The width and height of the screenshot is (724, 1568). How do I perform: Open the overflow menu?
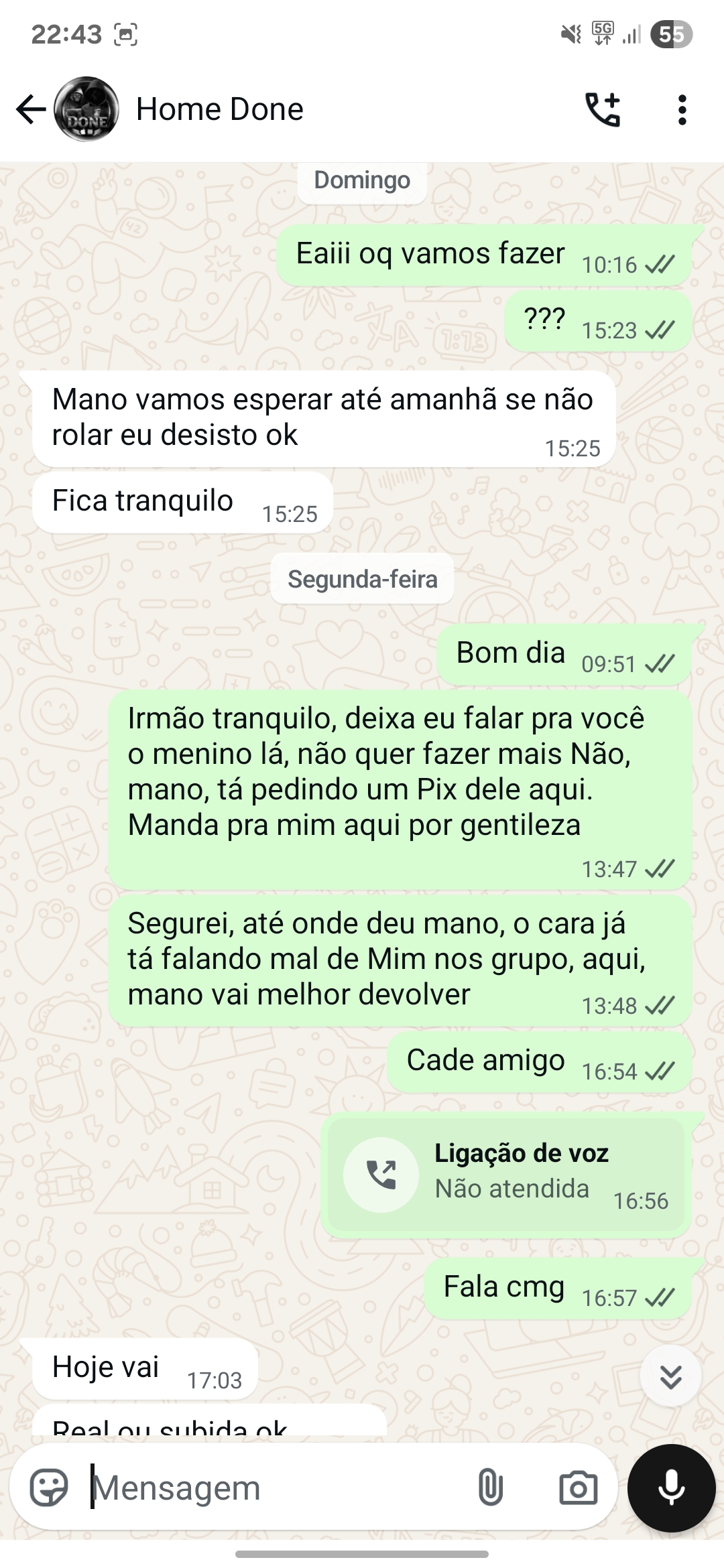point(682,109)
